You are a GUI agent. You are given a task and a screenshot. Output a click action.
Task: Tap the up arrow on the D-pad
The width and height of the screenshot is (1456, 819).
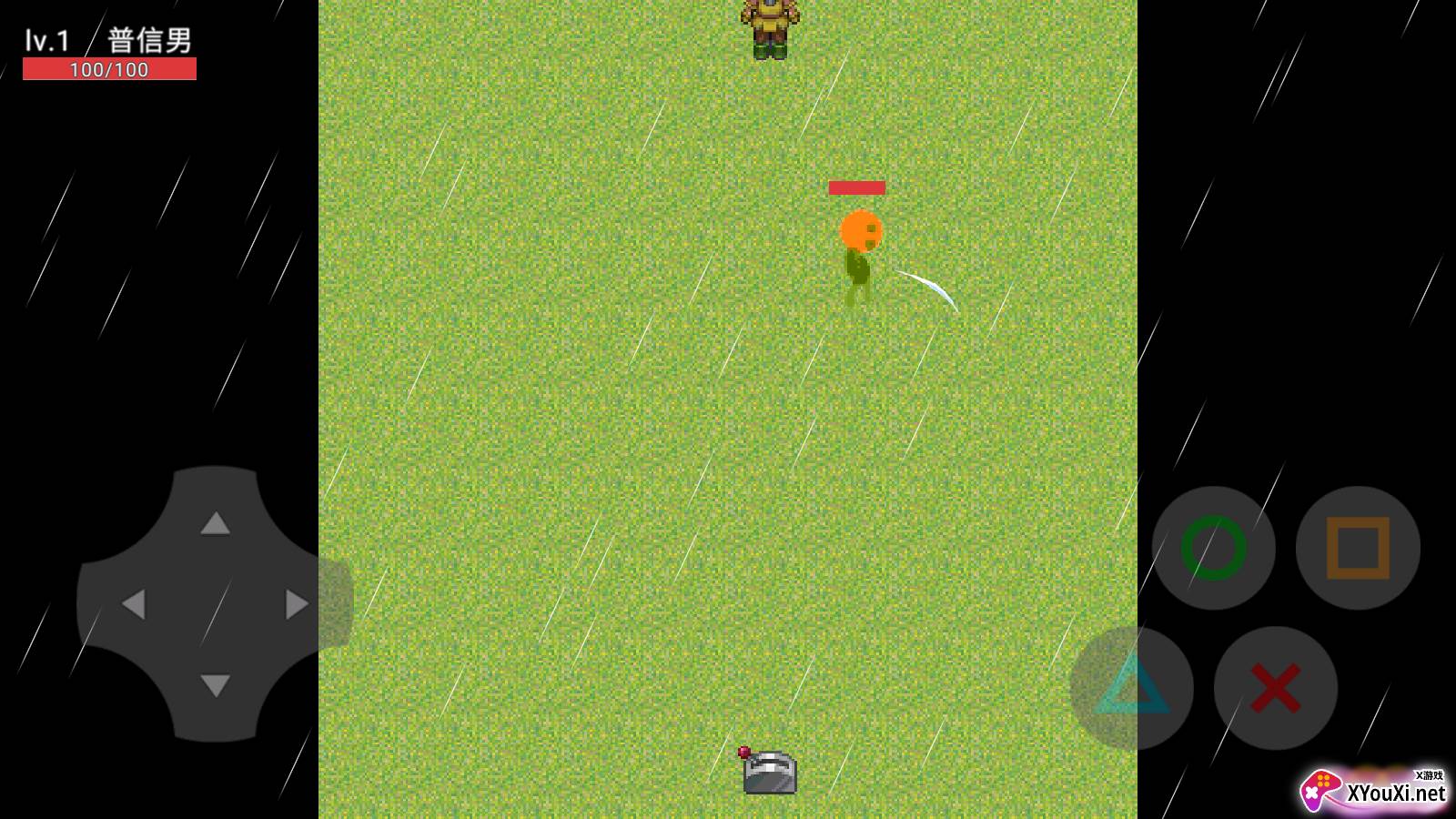(215, 523)
